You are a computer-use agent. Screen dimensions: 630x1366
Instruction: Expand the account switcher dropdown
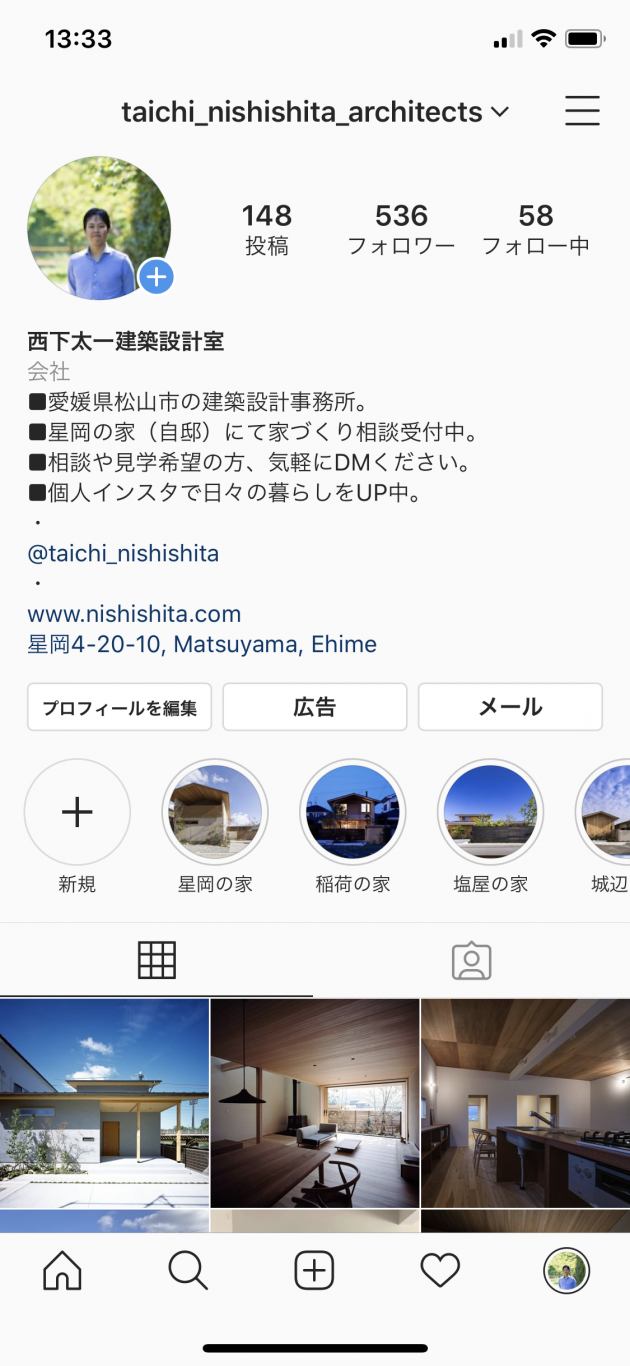pyautogui.click(x=500, y=112)
